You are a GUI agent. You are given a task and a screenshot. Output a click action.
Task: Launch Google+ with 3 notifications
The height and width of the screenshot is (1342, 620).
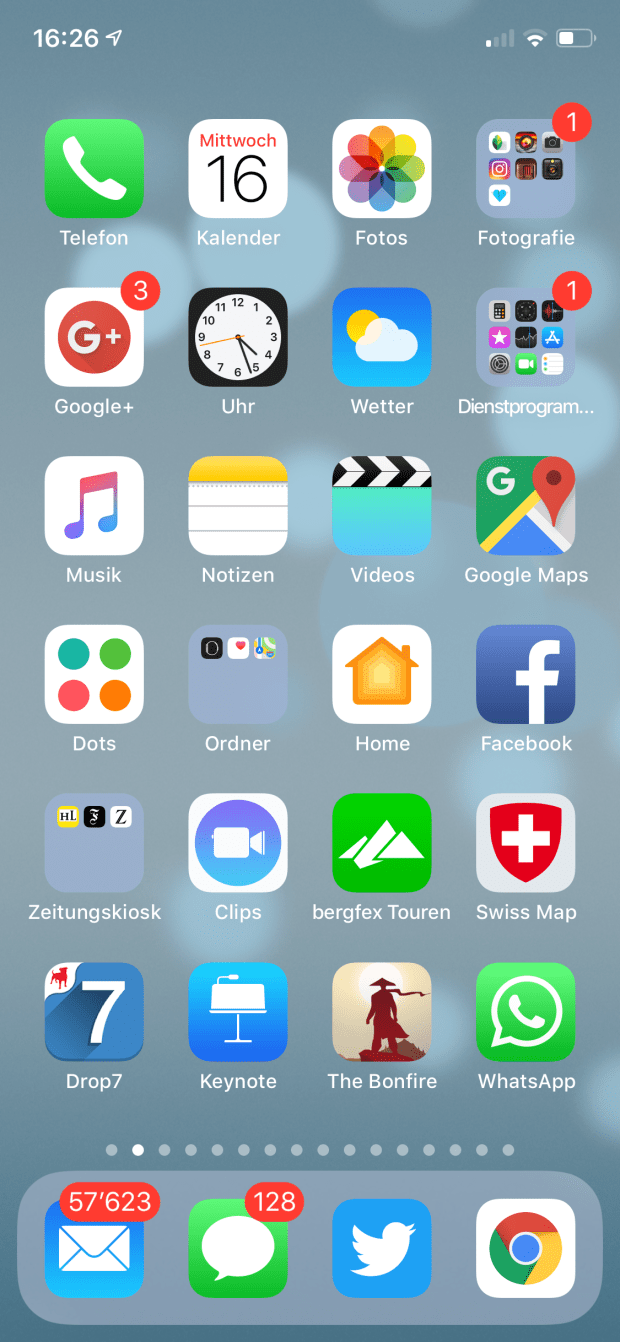point(94,337)
